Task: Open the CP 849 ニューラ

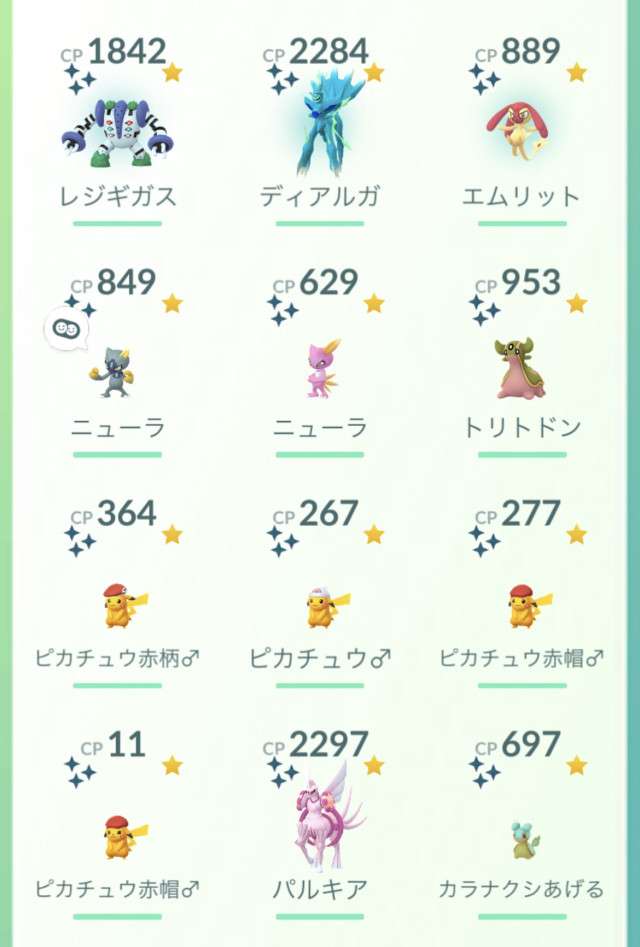Action: (x=117, y=368)
